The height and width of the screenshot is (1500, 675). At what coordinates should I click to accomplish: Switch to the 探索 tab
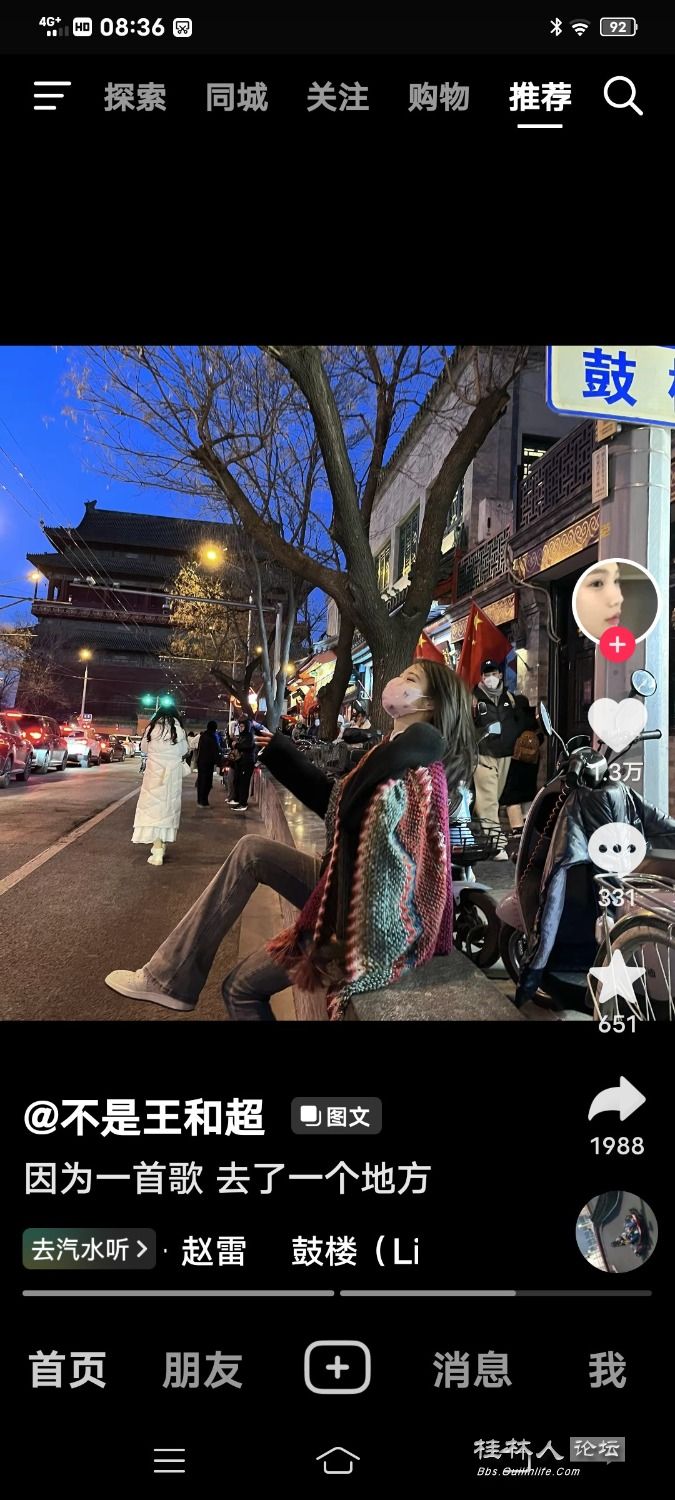[135, 97]
